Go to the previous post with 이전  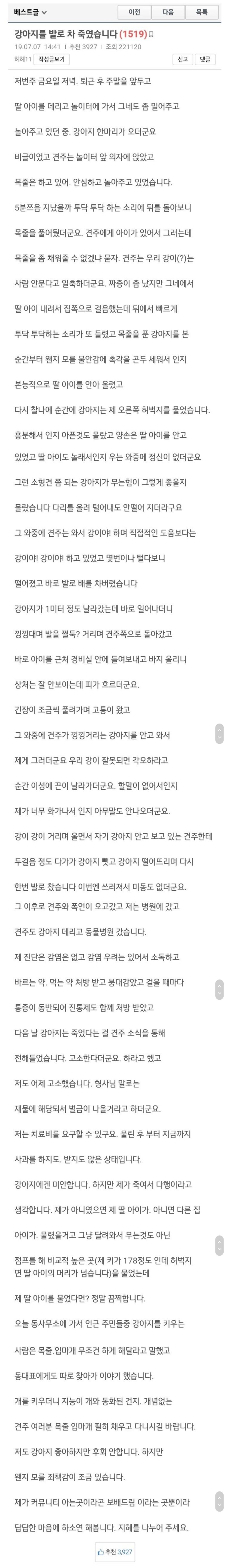(x=134, y=12)
